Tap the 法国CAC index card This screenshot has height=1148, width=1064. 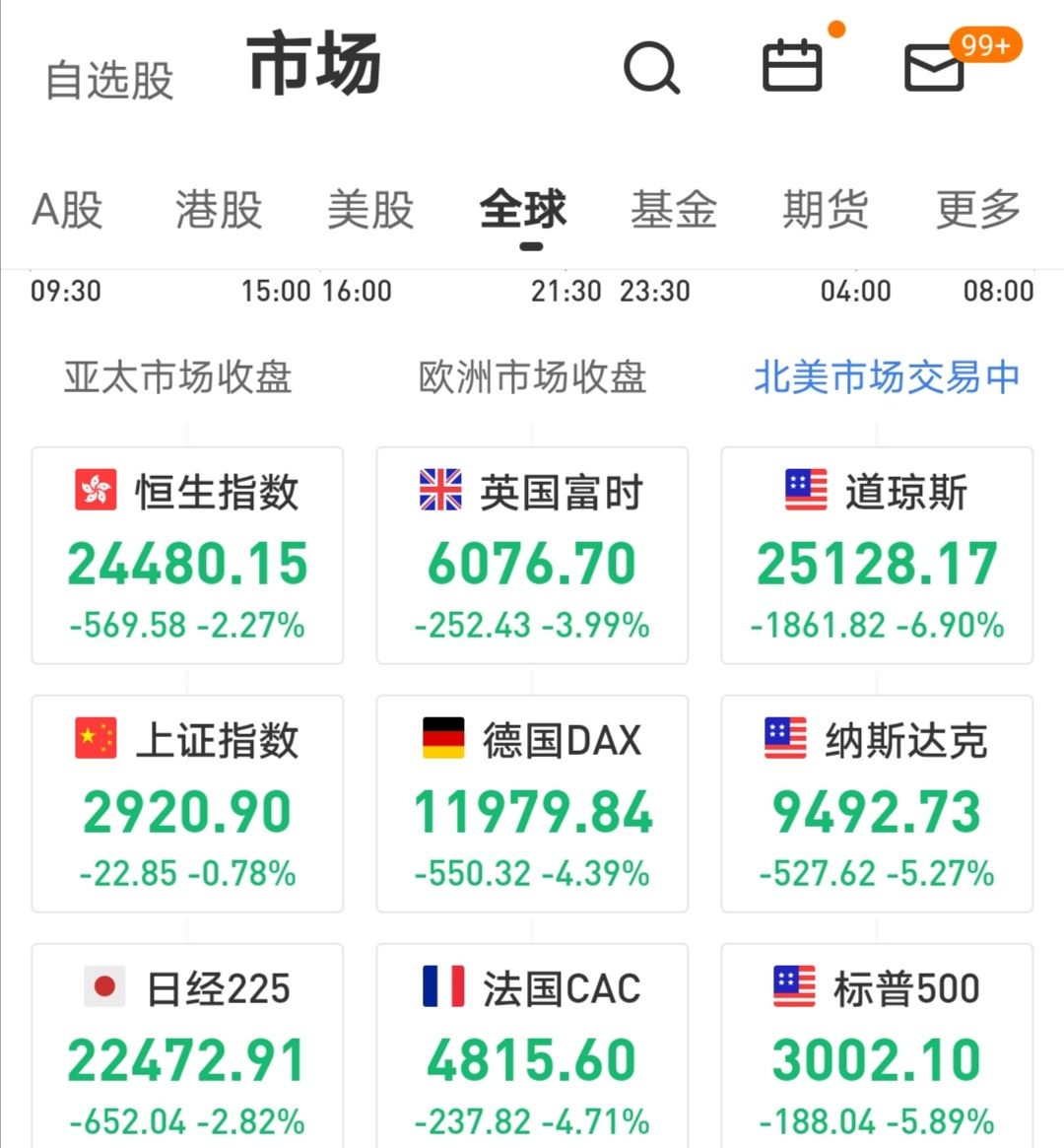tap(532, 1047)
